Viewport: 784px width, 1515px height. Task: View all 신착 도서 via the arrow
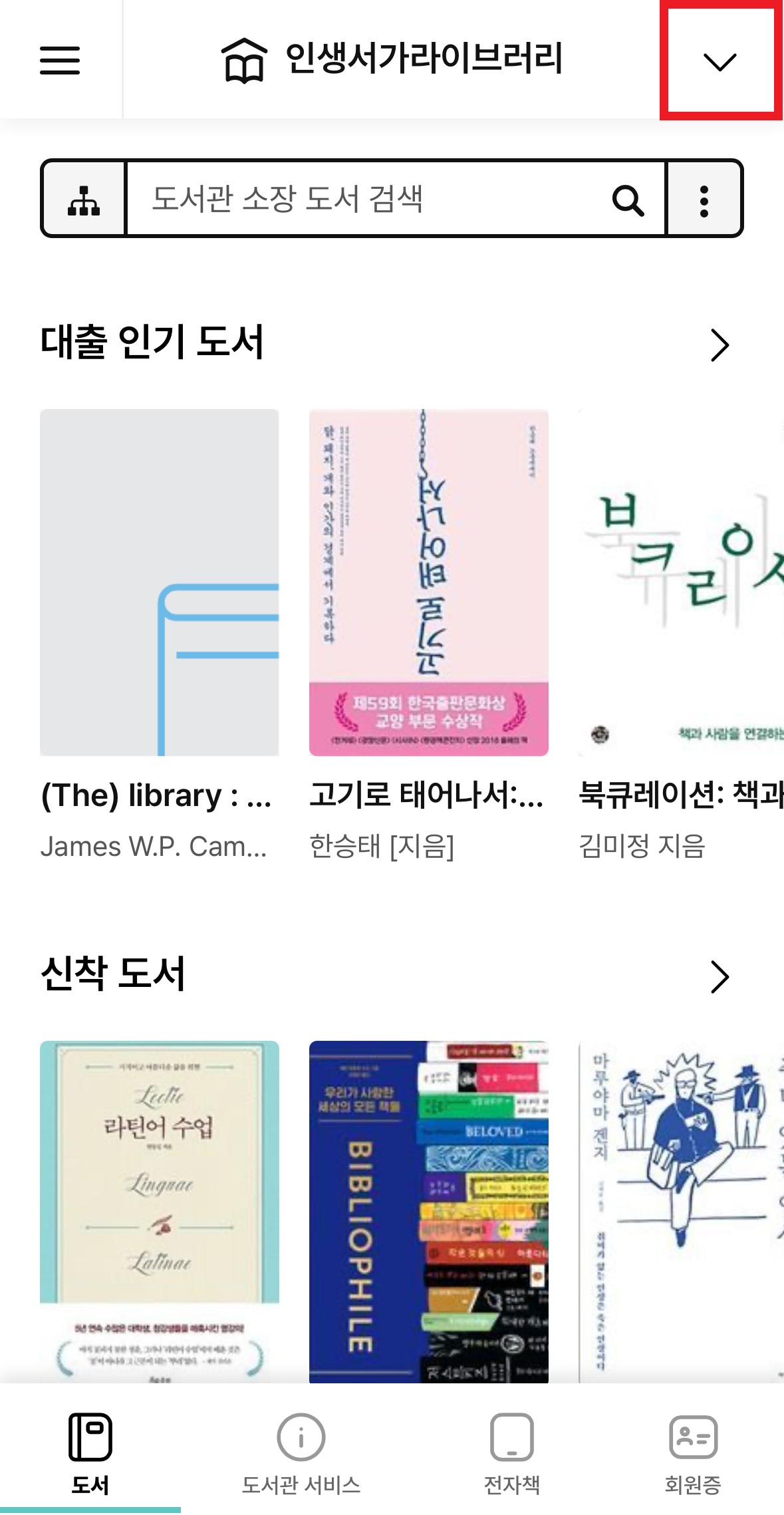(x=719, y=977)
